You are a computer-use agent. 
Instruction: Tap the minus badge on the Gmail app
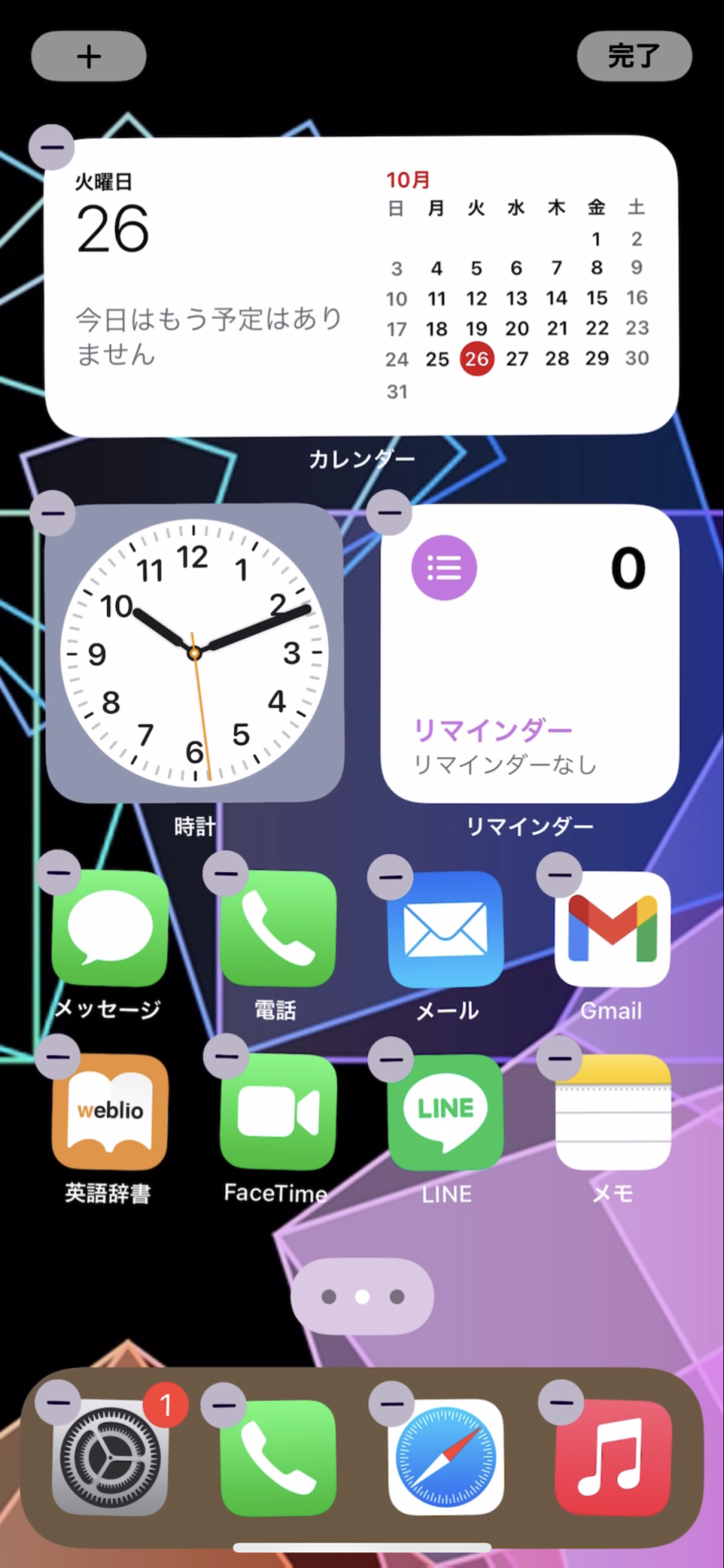[x=559, y=875]
